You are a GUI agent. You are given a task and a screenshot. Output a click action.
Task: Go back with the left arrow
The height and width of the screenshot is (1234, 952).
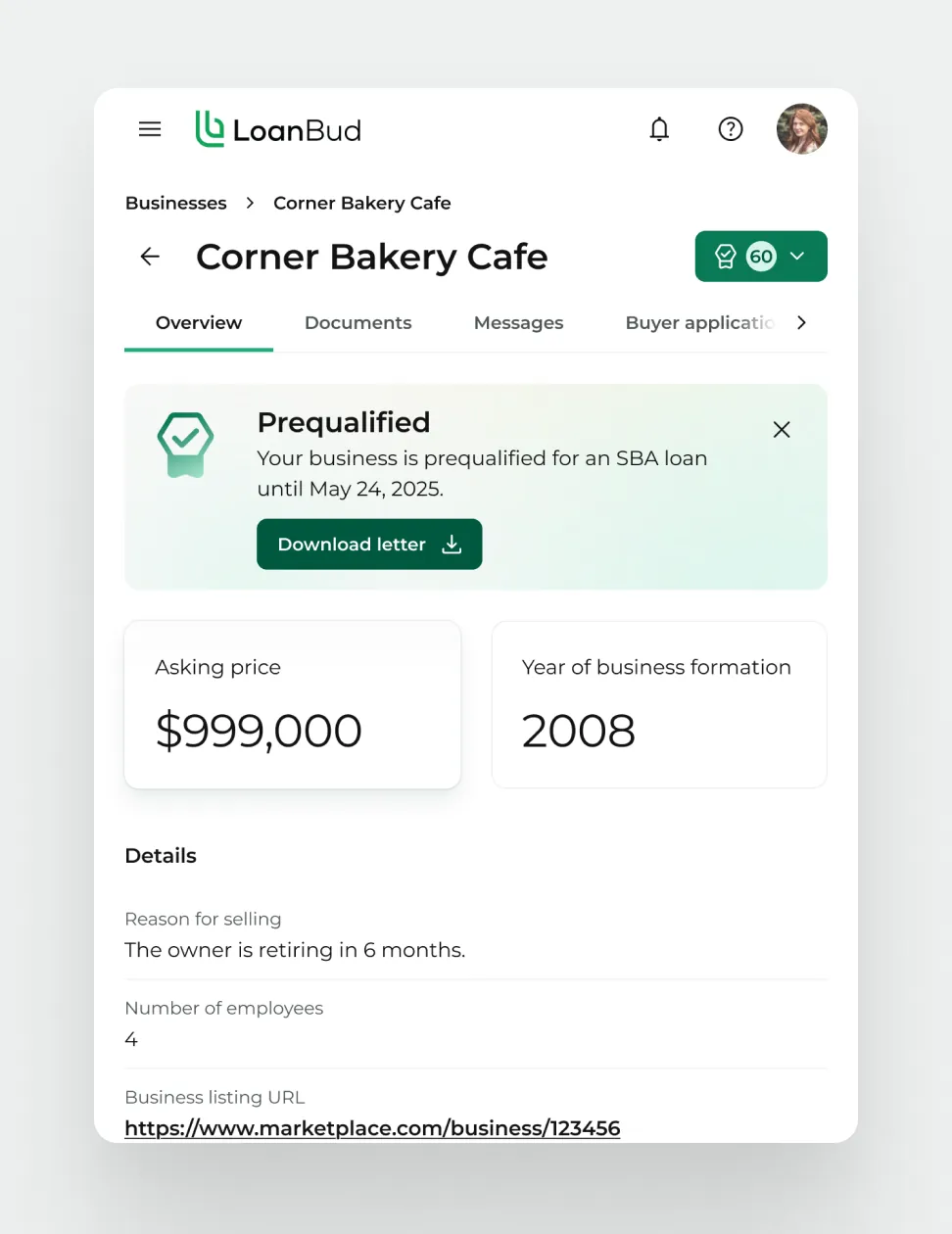point(150,257)
